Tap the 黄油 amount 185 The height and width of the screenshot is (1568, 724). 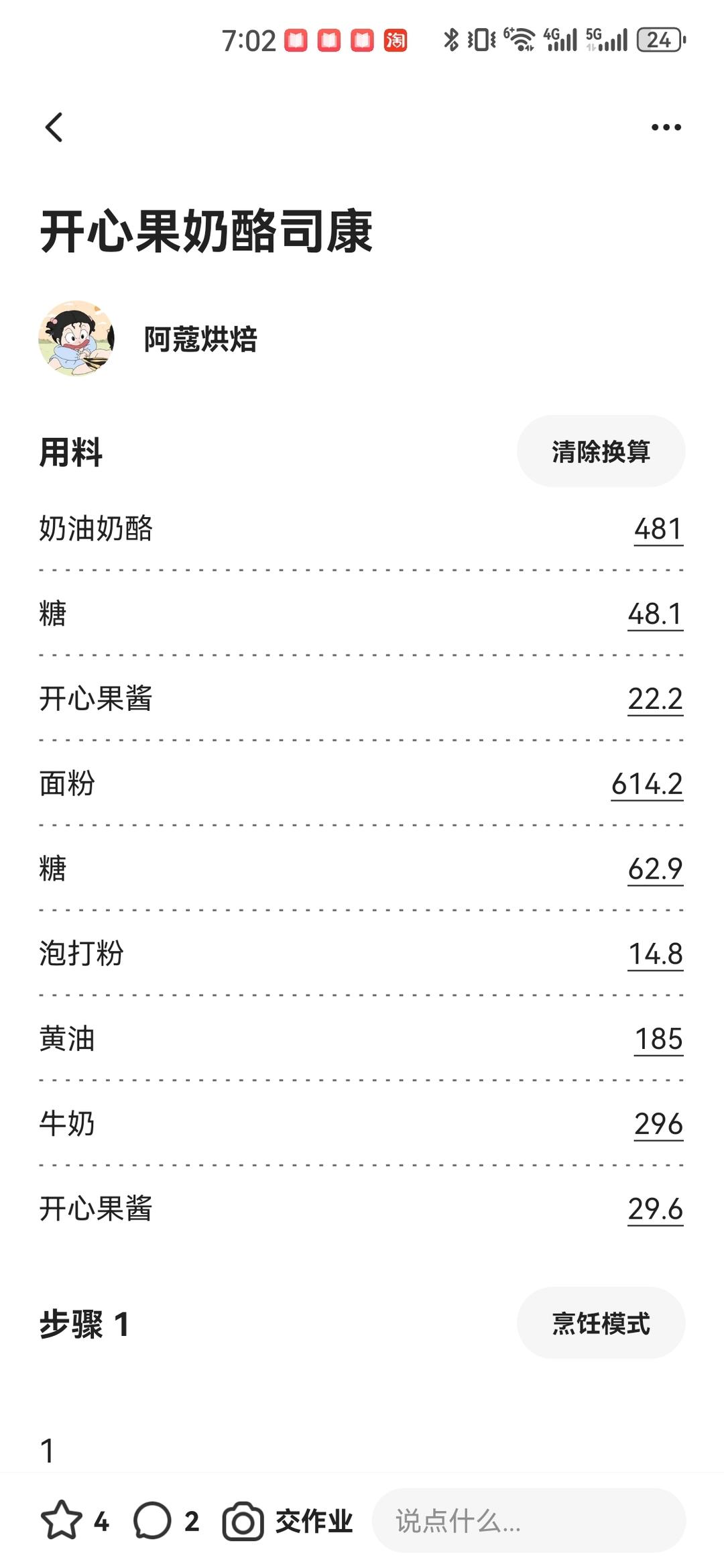pyautogui.click(x=658, y=1039)
